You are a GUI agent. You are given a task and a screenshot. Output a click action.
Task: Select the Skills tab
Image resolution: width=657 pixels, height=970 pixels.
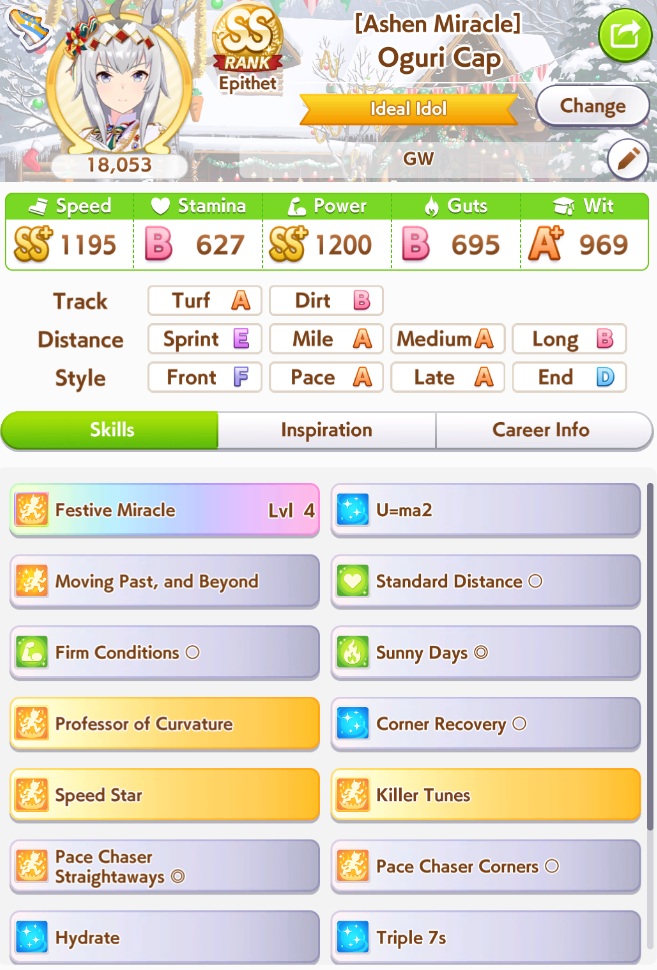tap(111, 430)
